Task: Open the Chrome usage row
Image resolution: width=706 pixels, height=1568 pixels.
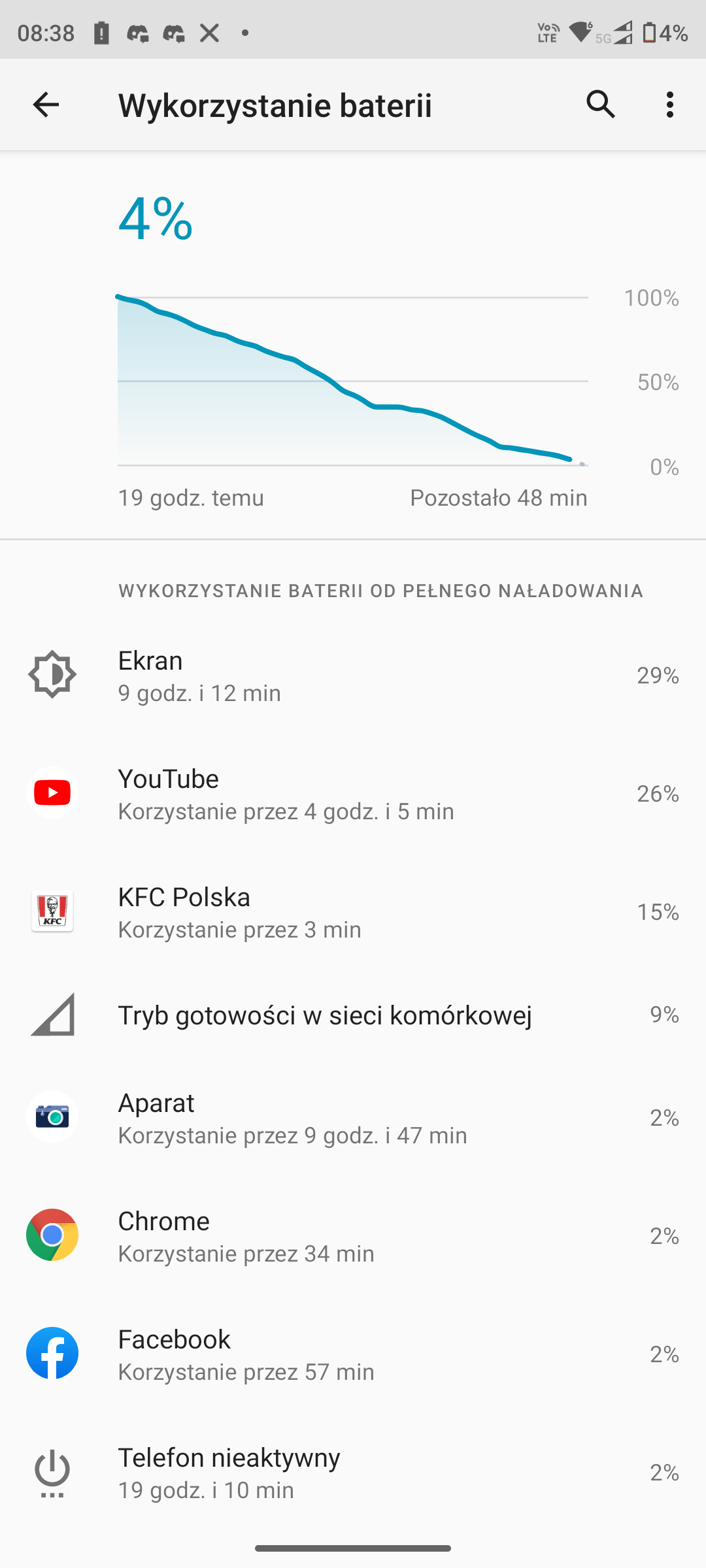Action: [x=353, y=1235]
